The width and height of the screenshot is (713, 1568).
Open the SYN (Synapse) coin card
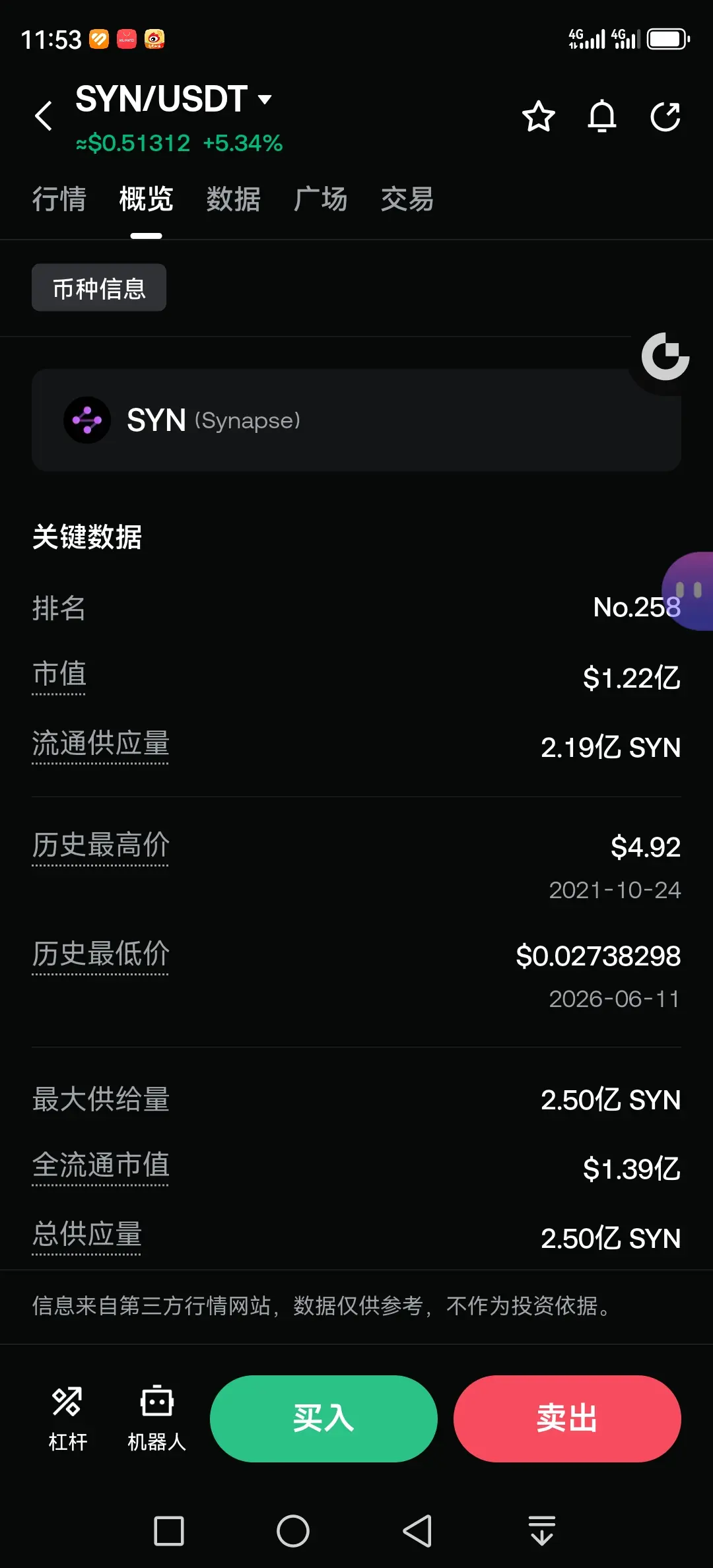pos(356,420)
